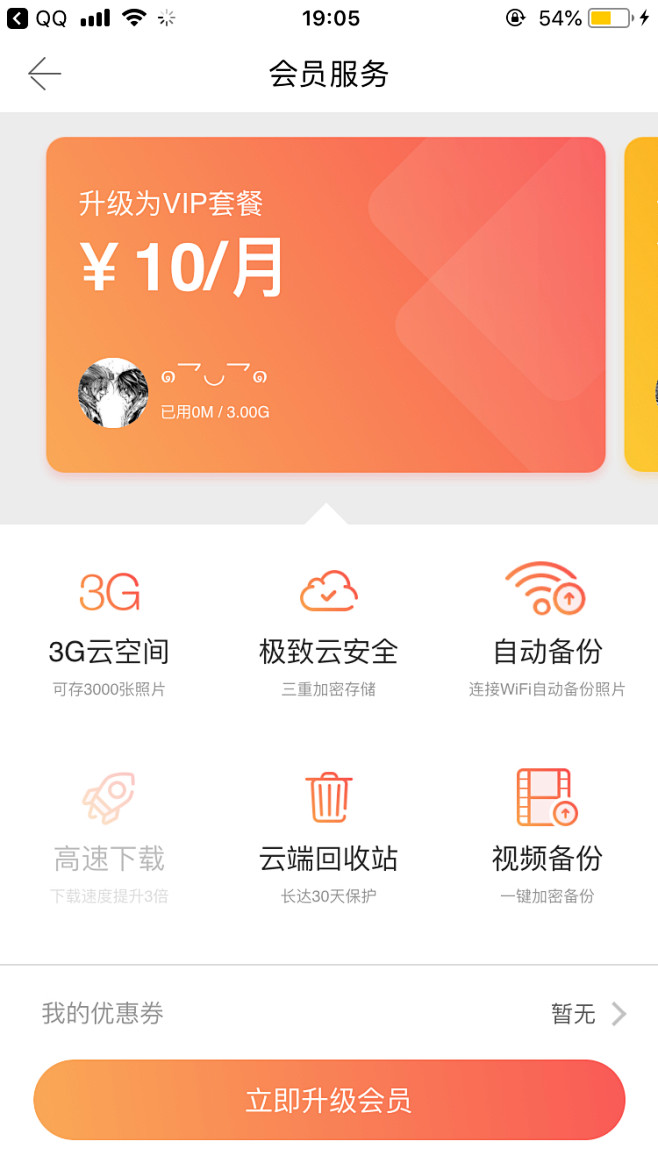Tap the 立即升级会员 button
The image size is (658, 1170).
click(329, 1100)
